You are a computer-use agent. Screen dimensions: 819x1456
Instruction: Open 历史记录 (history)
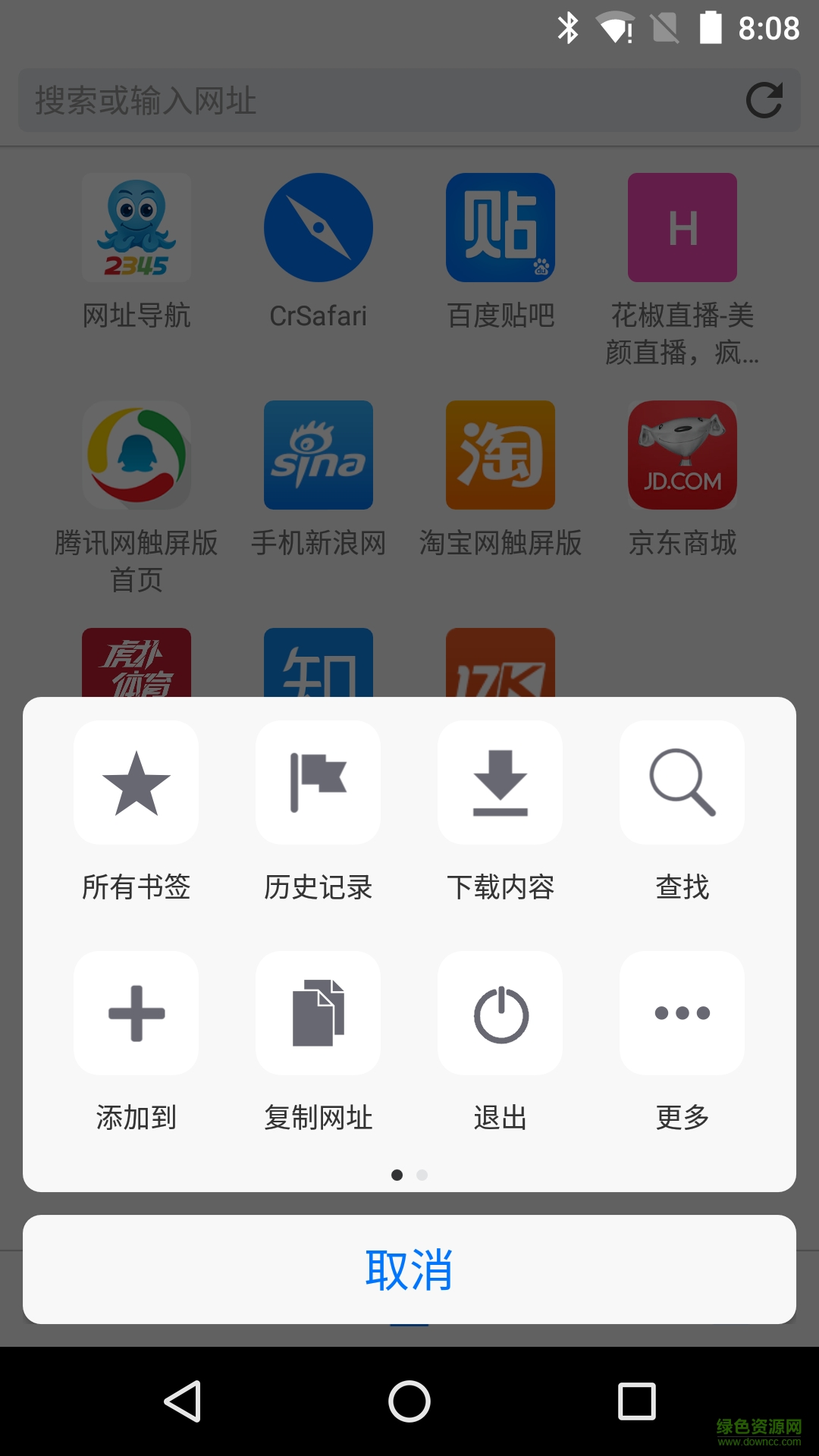pyautogui.click(x=318, y=783)
